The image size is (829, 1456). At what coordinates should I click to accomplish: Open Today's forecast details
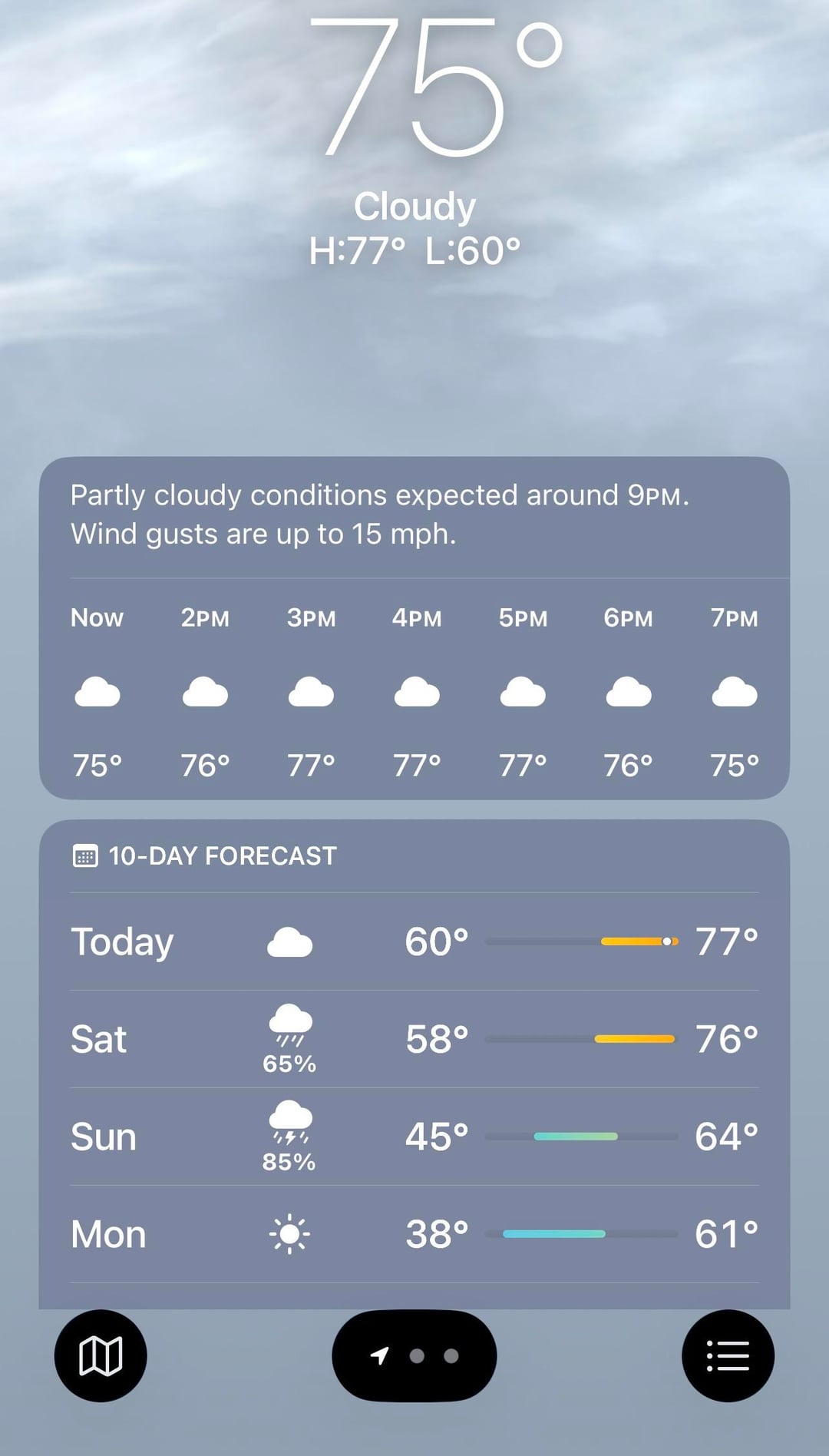pyautogui.click(x=414, y=941)
